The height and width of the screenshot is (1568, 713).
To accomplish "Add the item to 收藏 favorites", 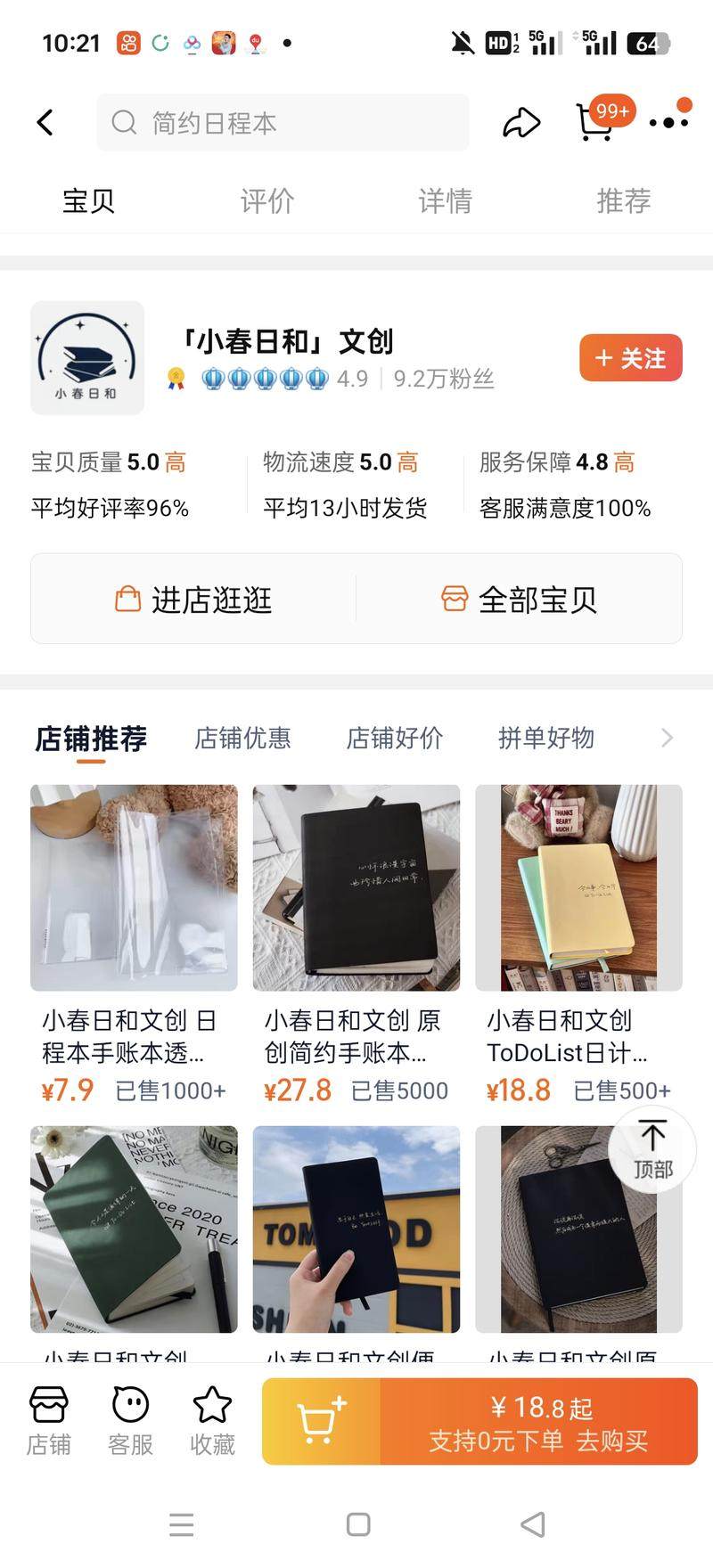I will [x=212, y=1420].
